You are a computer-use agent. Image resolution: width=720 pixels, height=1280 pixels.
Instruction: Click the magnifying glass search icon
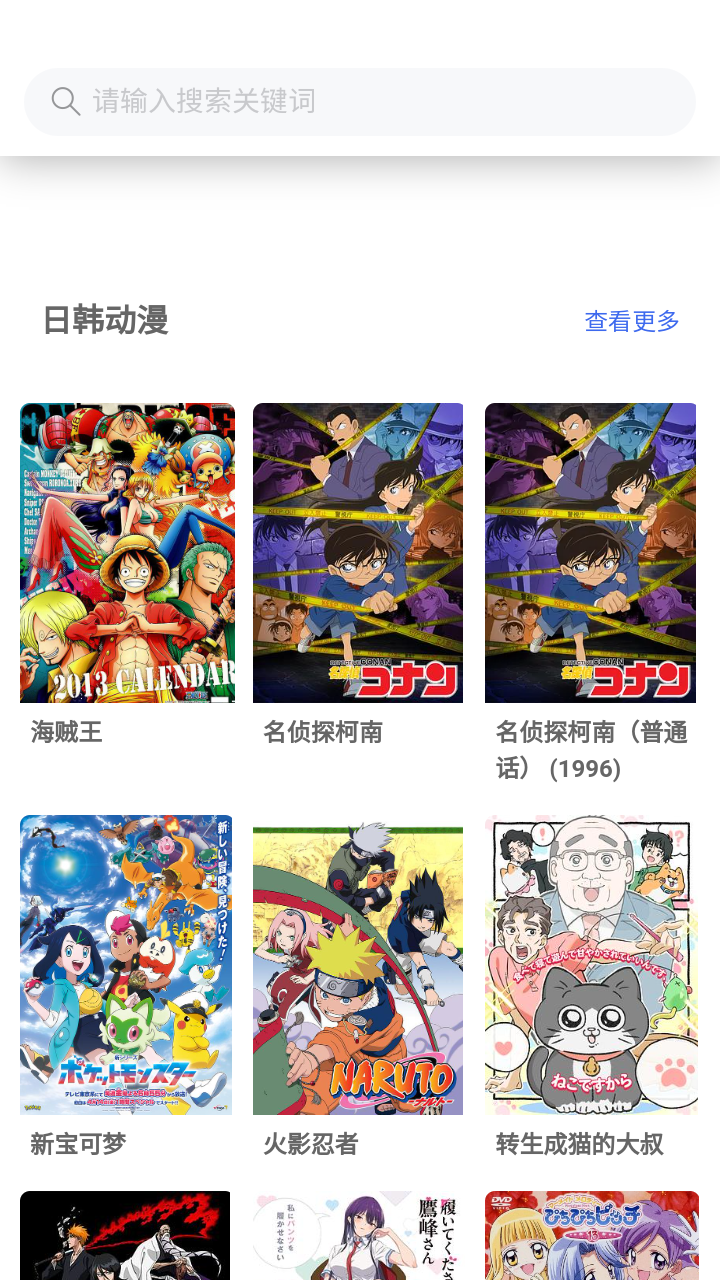(64, 100)
